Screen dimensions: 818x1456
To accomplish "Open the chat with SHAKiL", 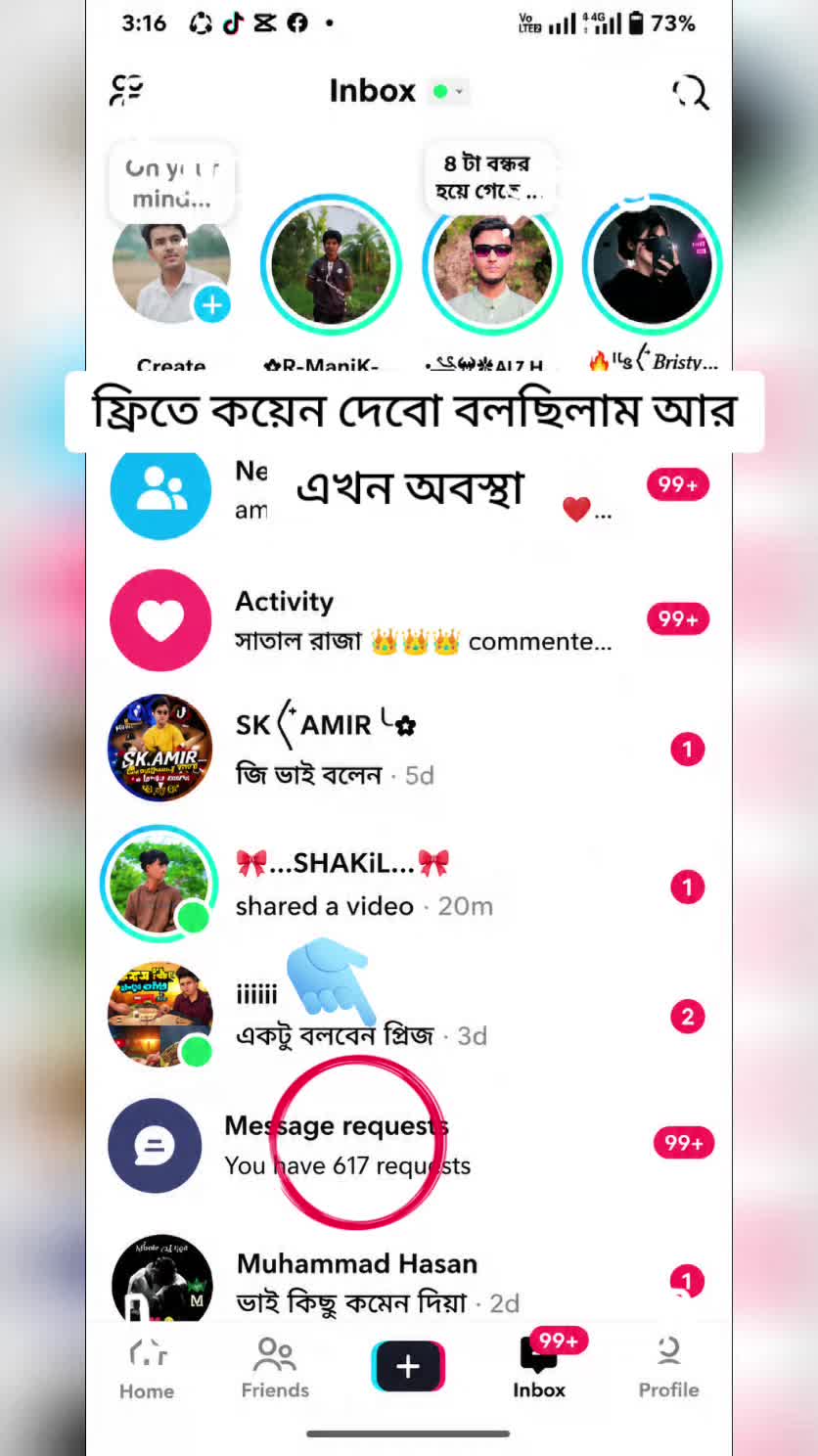I will coord(409,885).
